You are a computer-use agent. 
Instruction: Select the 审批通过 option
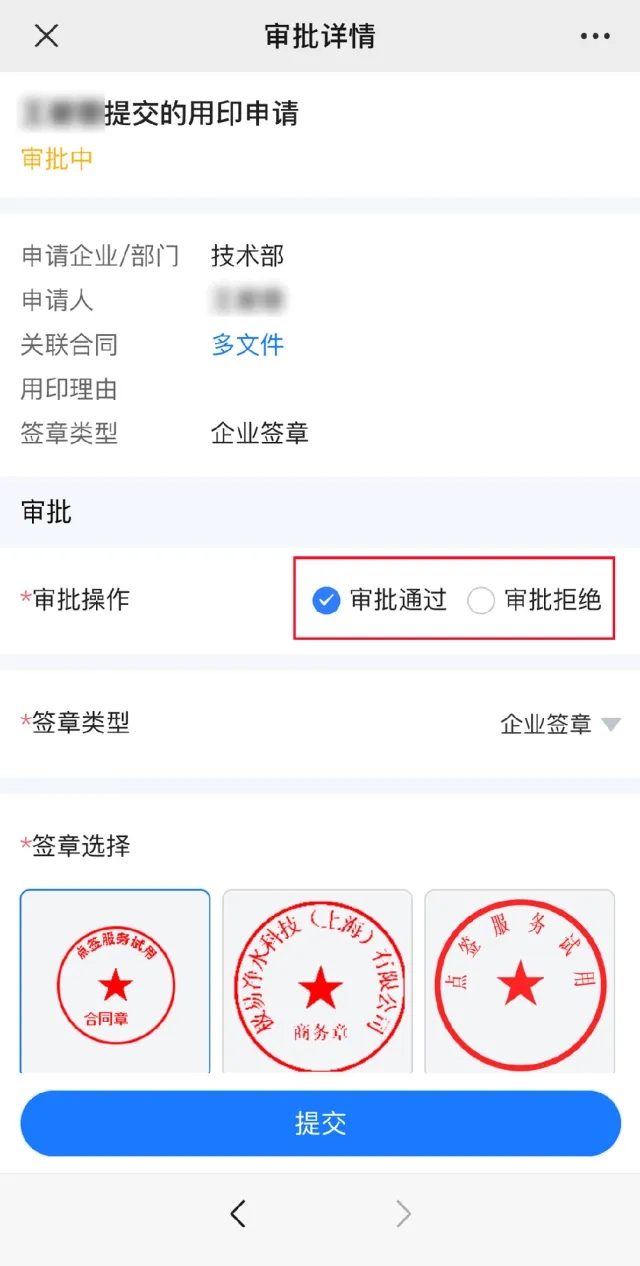pyautogui.click(x=379, y=600)
